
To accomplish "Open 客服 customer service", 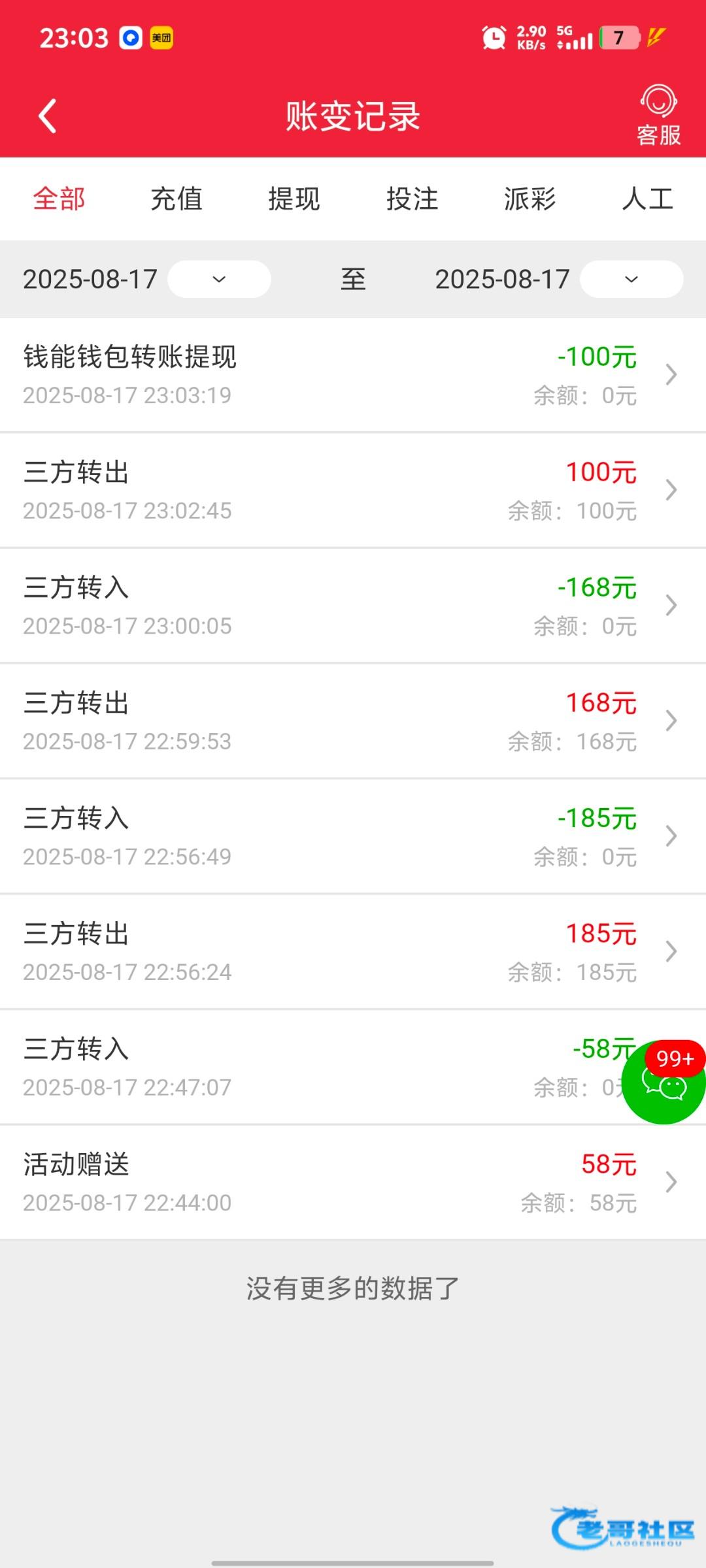I will point(659,116).
